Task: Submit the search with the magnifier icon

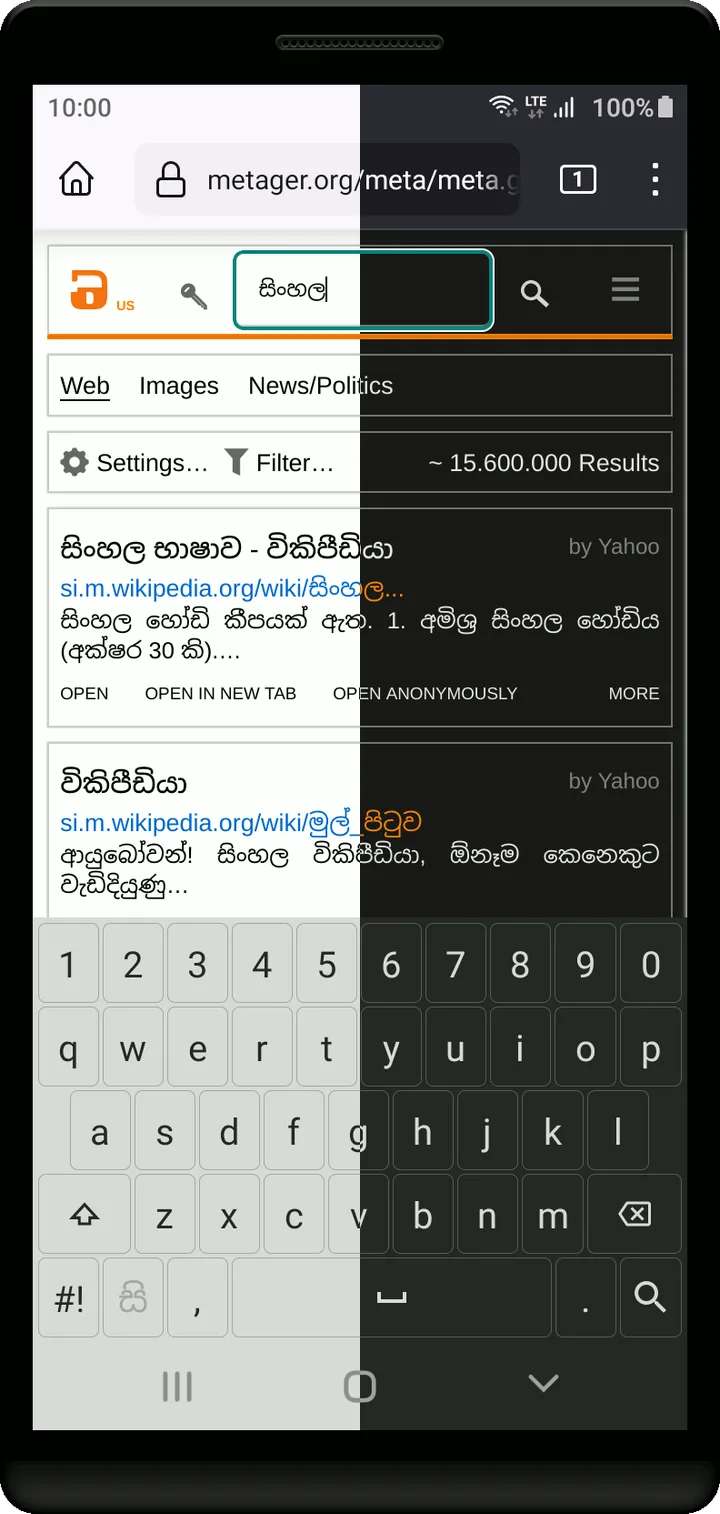Action: pos(535,294)
